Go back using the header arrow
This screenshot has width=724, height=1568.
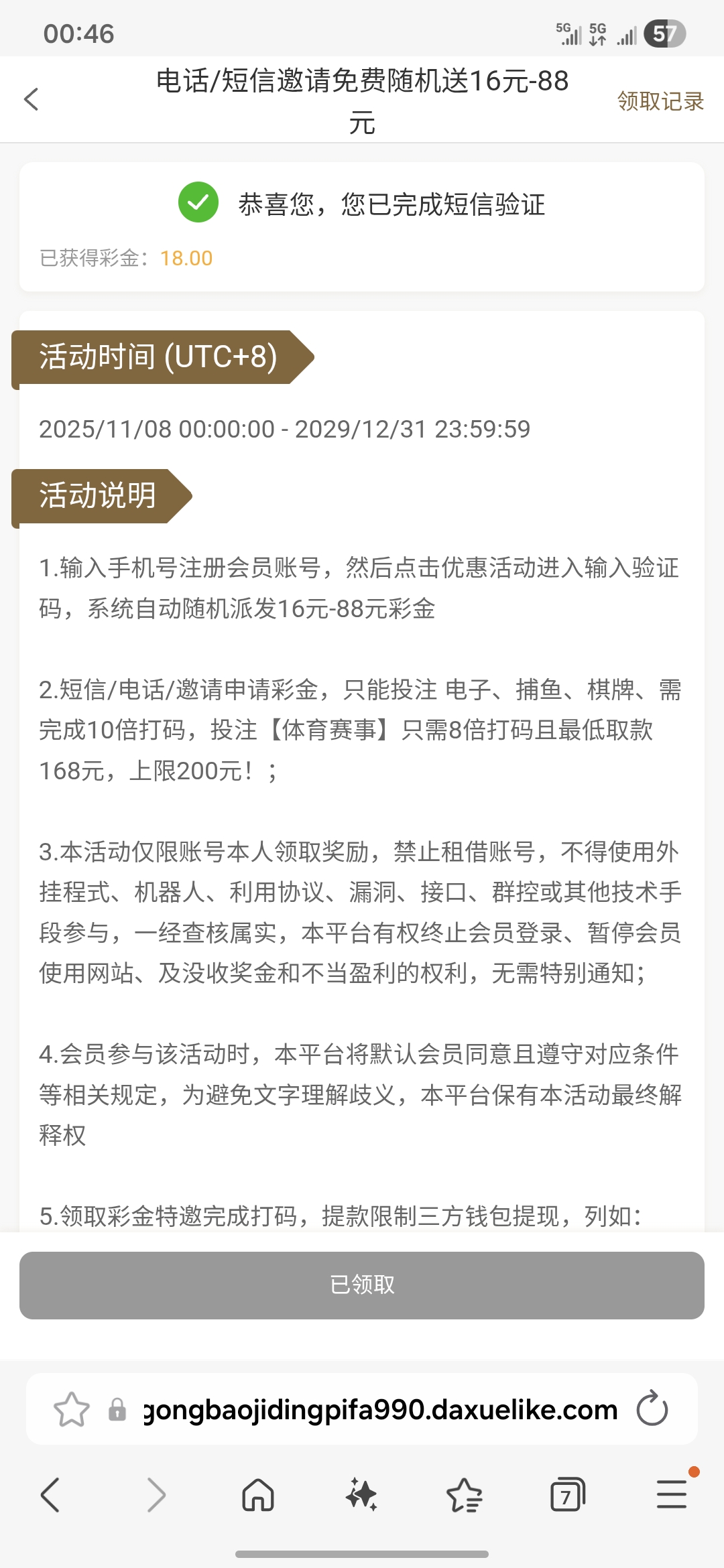coord(32,99)
